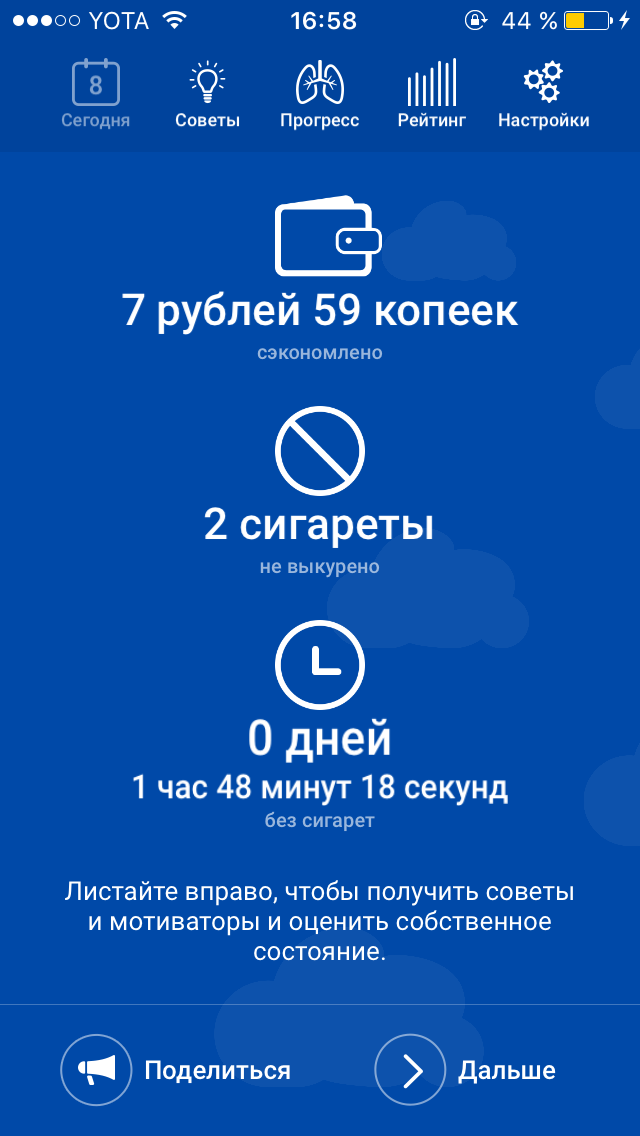Open Настройки settings tab
Image resolution: width=640 pixels, height=1136 pixels.
tap(543, 96)
